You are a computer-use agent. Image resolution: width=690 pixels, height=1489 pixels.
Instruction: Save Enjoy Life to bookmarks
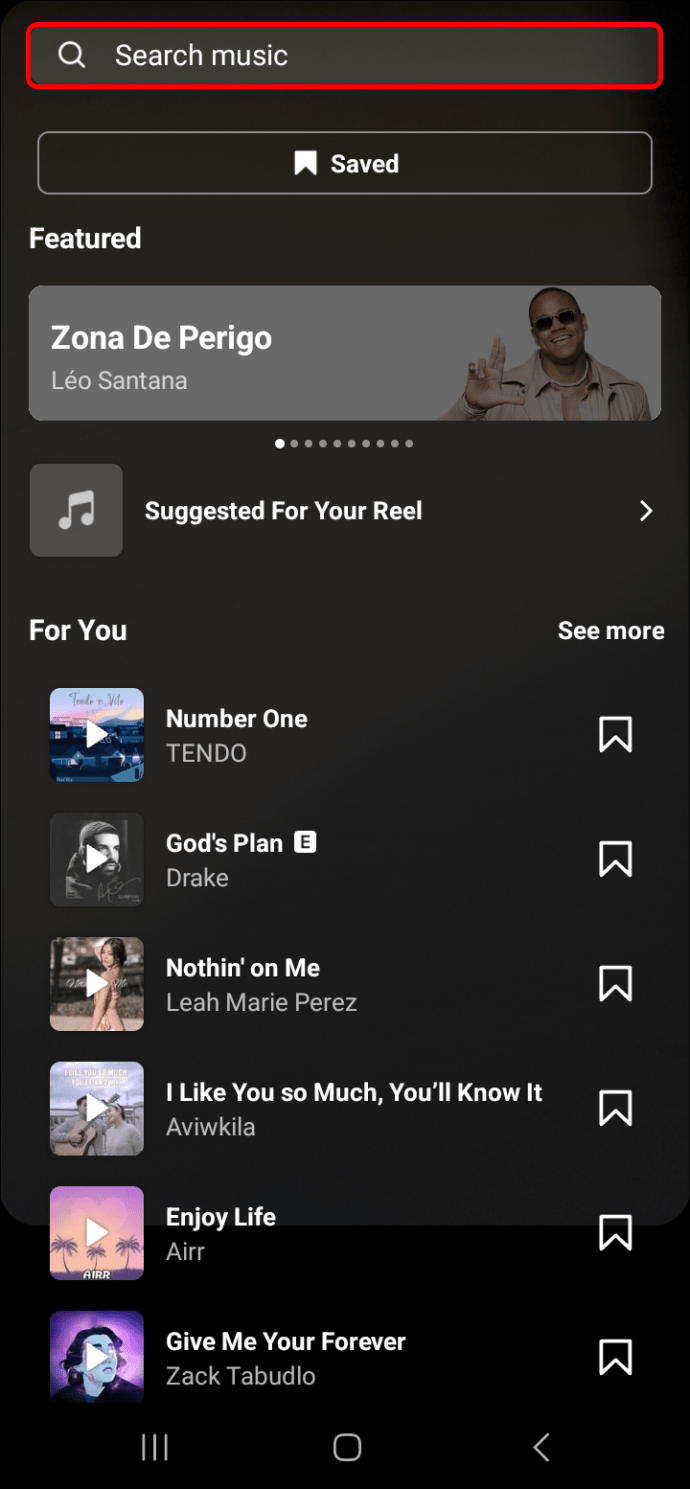coord(615,1233)
